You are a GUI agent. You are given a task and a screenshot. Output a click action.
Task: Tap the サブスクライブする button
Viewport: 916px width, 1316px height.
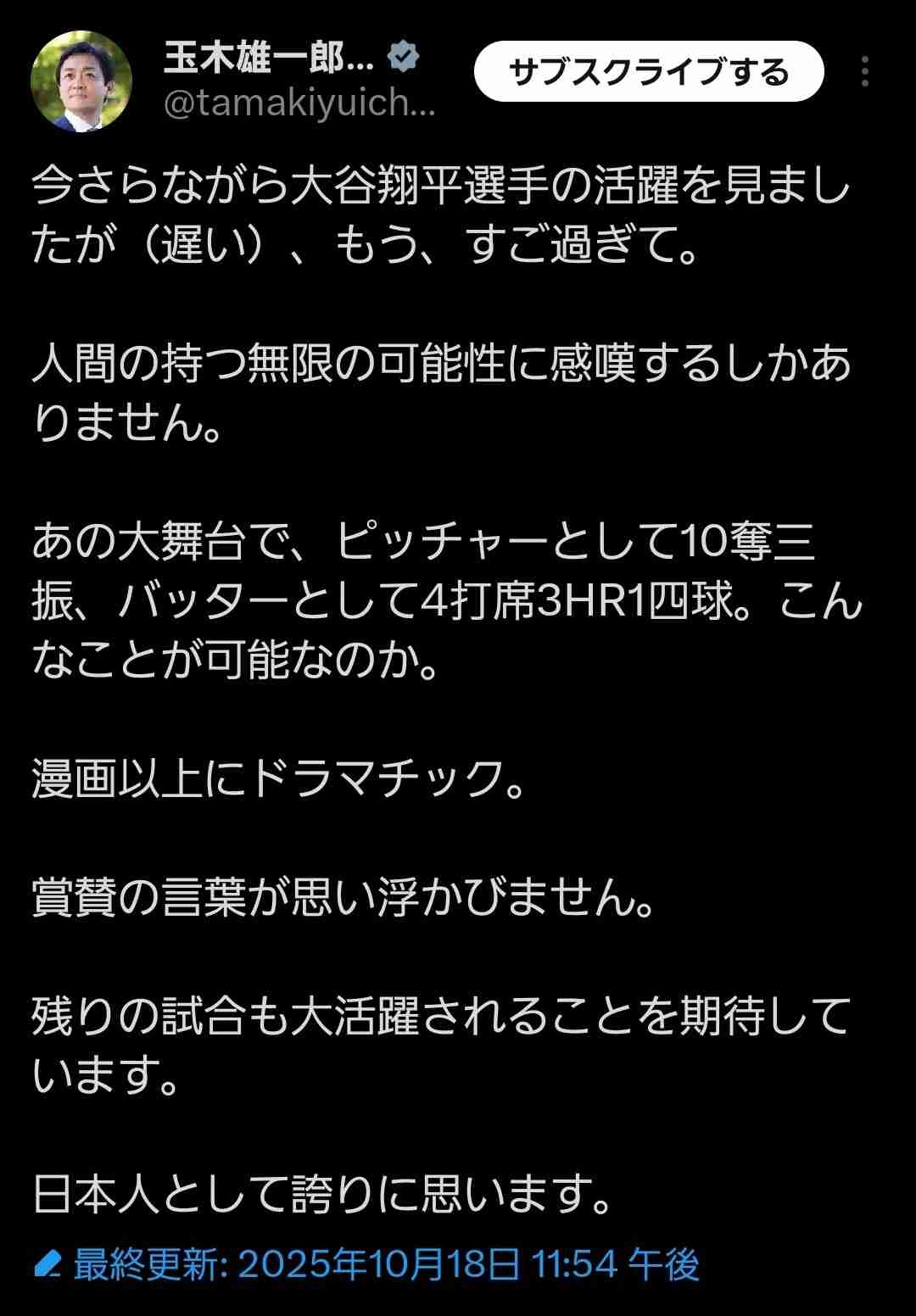[x=649, y=72]
